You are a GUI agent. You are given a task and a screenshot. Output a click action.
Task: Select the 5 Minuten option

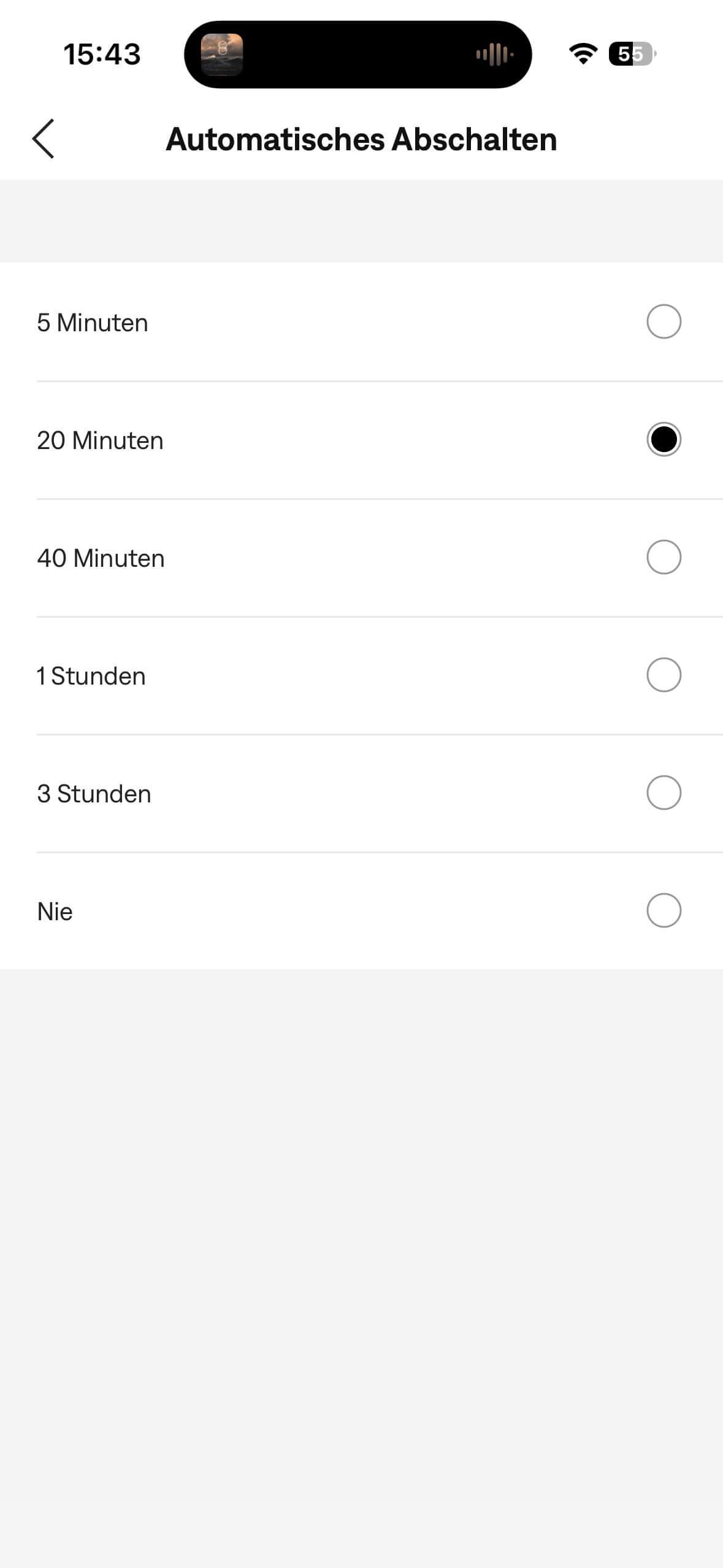click(664, 322)
